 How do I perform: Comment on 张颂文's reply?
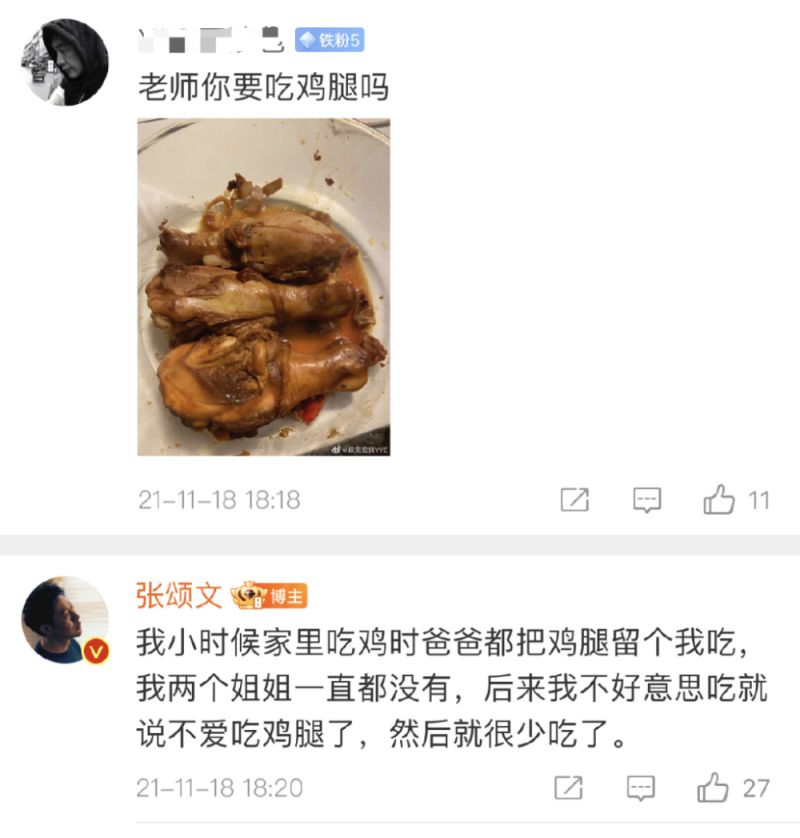tap(641, 788)
